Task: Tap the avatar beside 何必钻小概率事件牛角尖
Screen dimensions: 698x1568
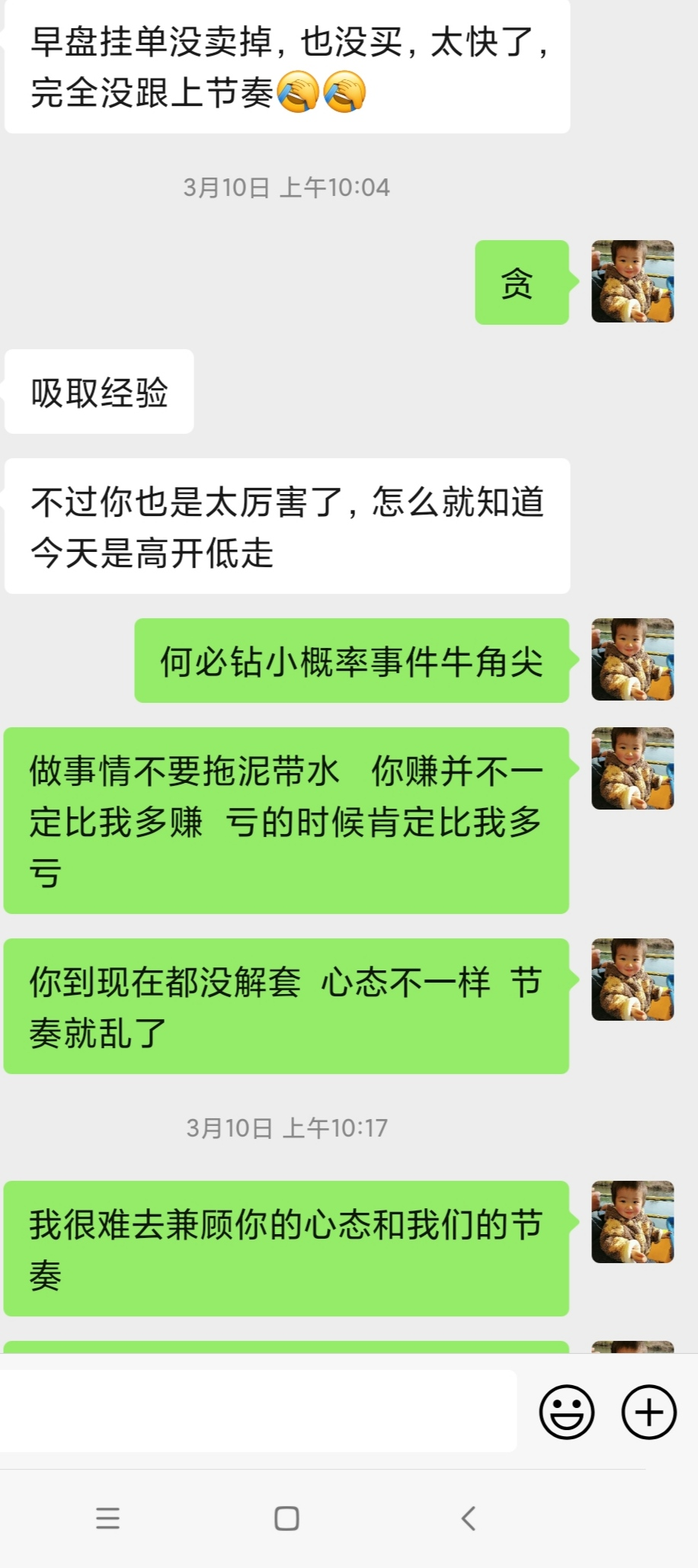Action: click(x=632, y=659)
